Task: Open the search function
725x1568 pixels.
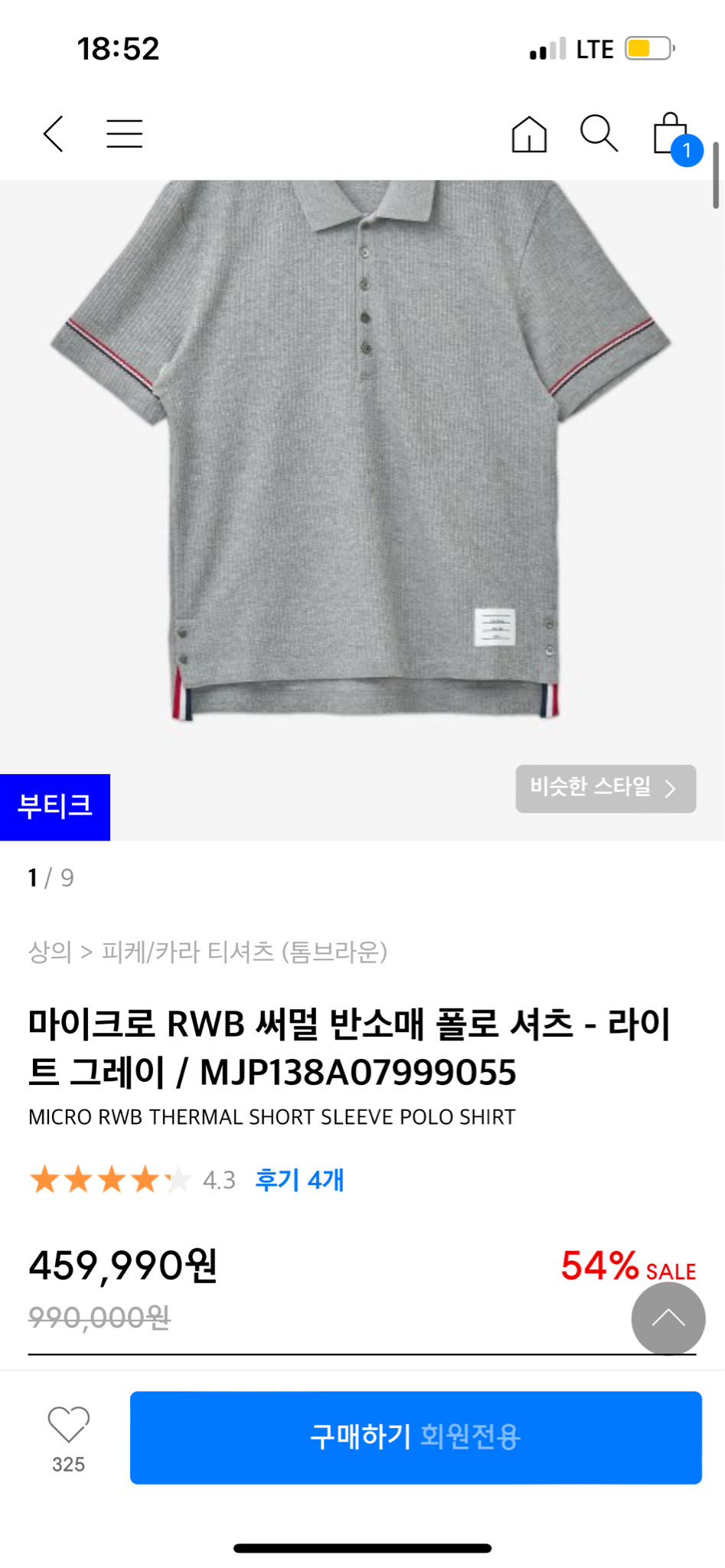Action: (x=599, y=133)
